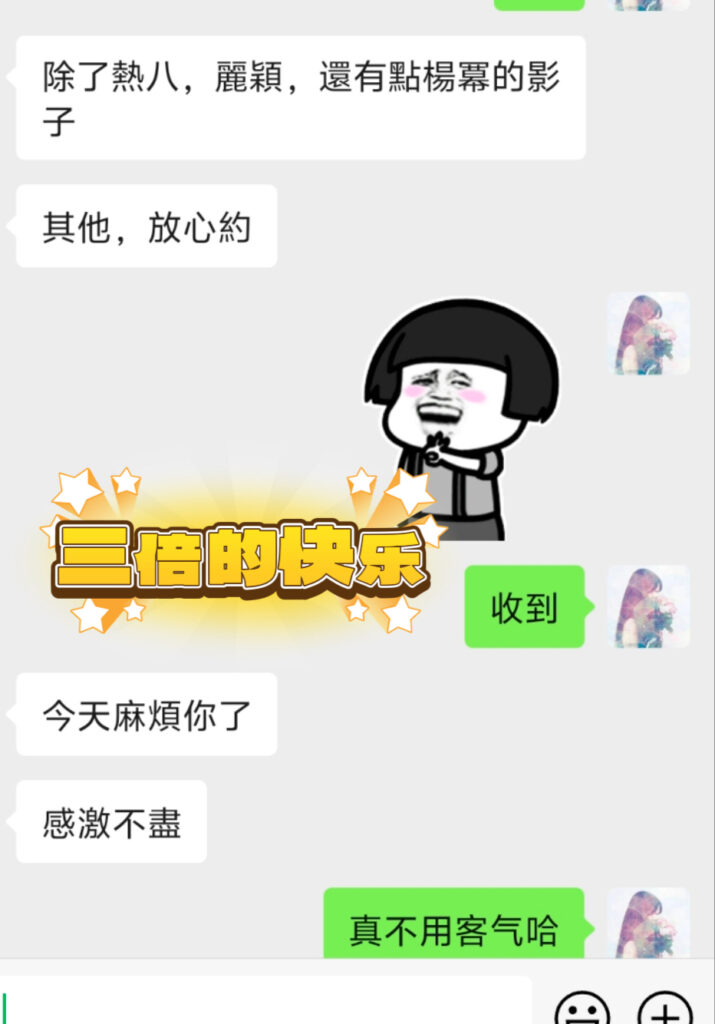The height and width of the screenshot is (1024, 715).
Task: Open the plus attachments menu
Action: click(x=666, y=1008)
